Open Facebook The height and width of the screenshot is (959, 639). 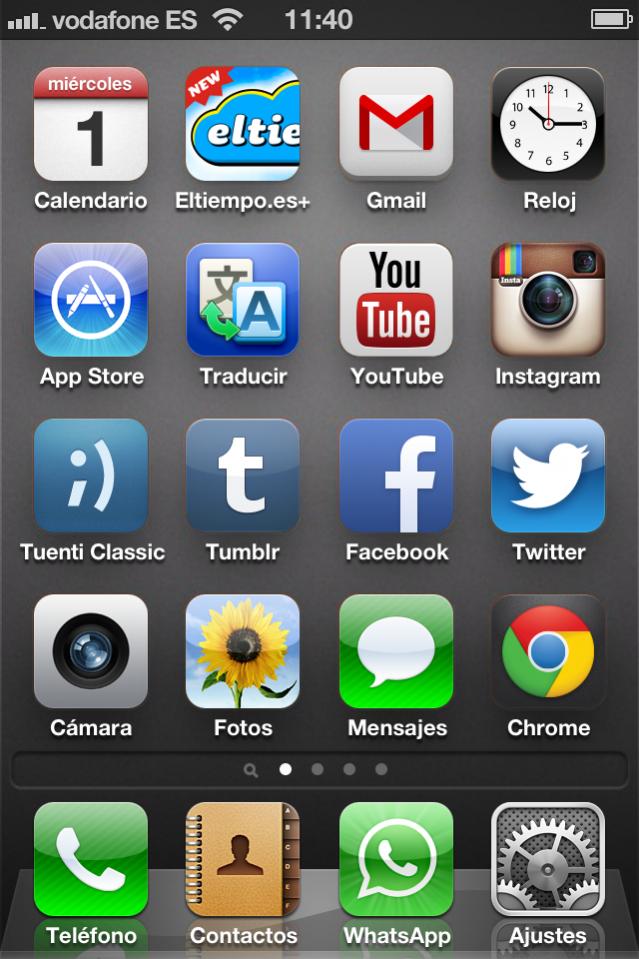396,476
